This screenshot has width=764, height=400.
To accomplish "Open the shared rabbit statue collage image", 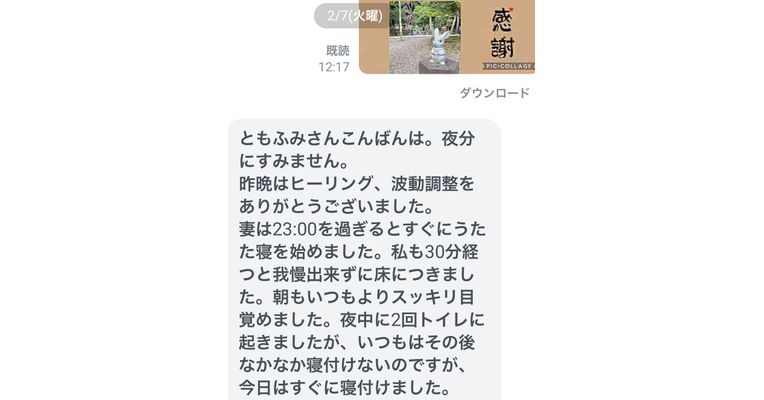I will (x=447, y=37).
